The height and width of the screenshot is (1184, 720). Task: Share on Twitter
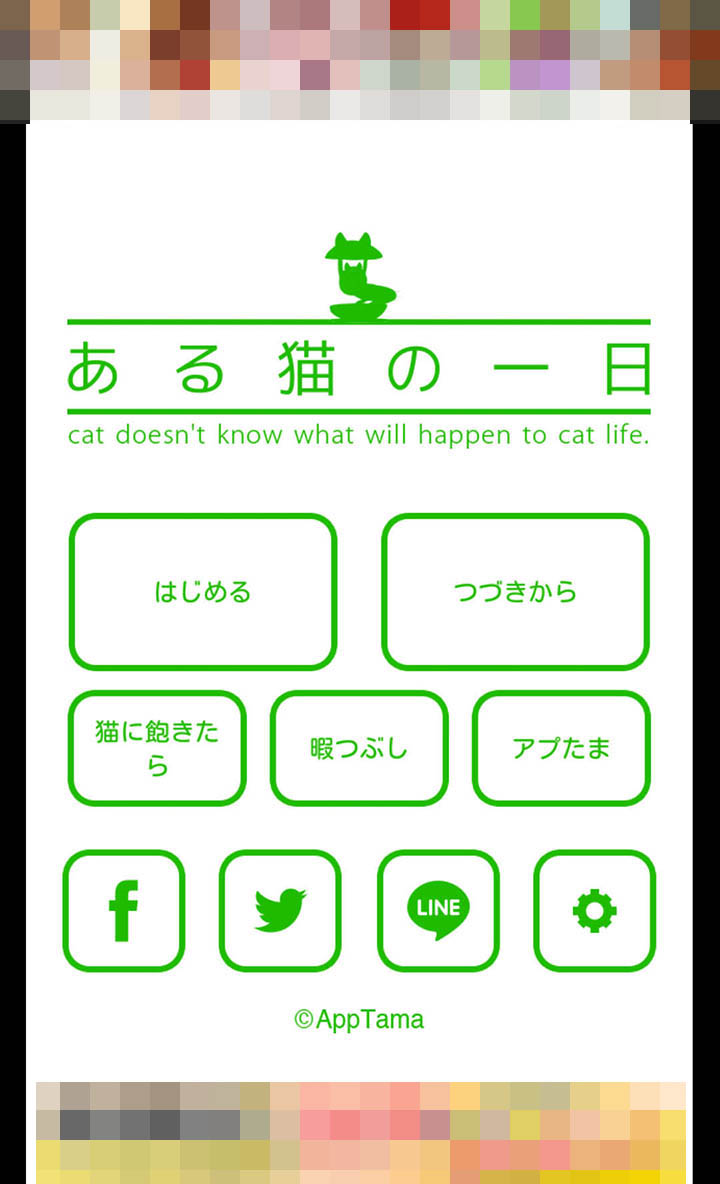(280, 910)
